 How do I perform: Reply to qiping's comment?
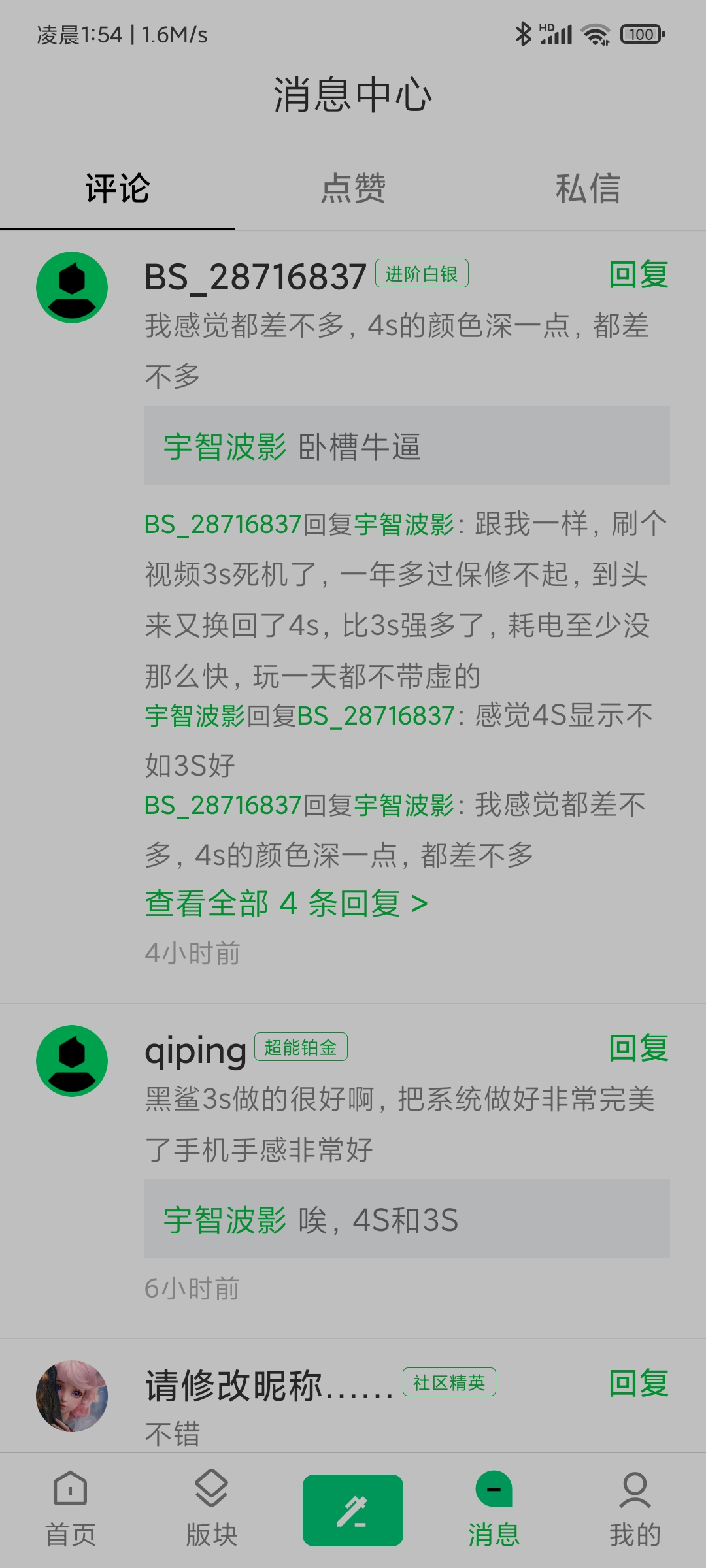(x=639, y=1048)
